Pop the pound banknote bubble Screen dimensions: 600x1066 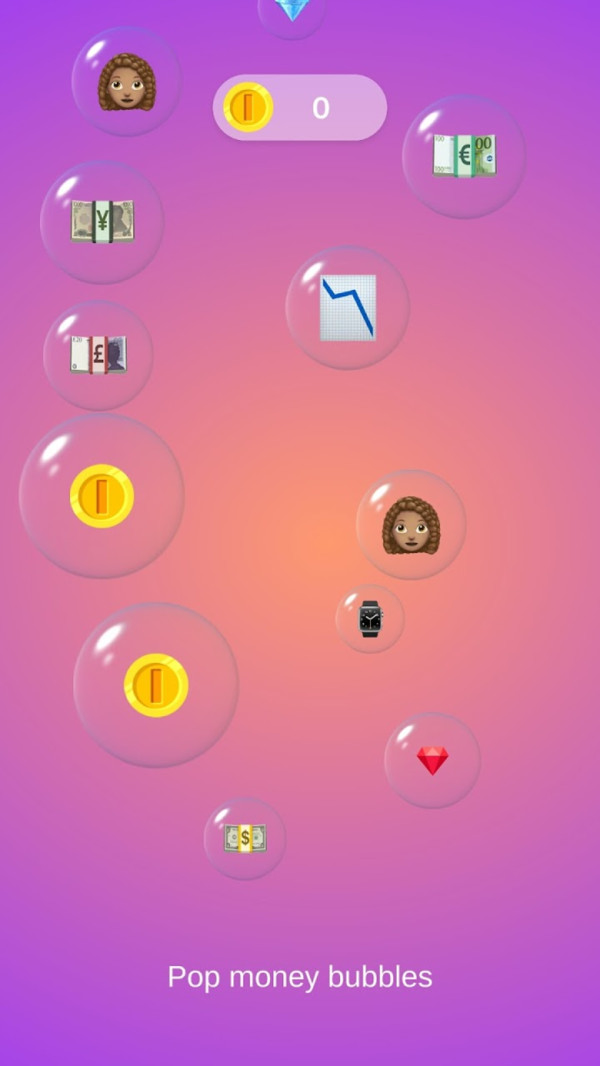point(98,354)
